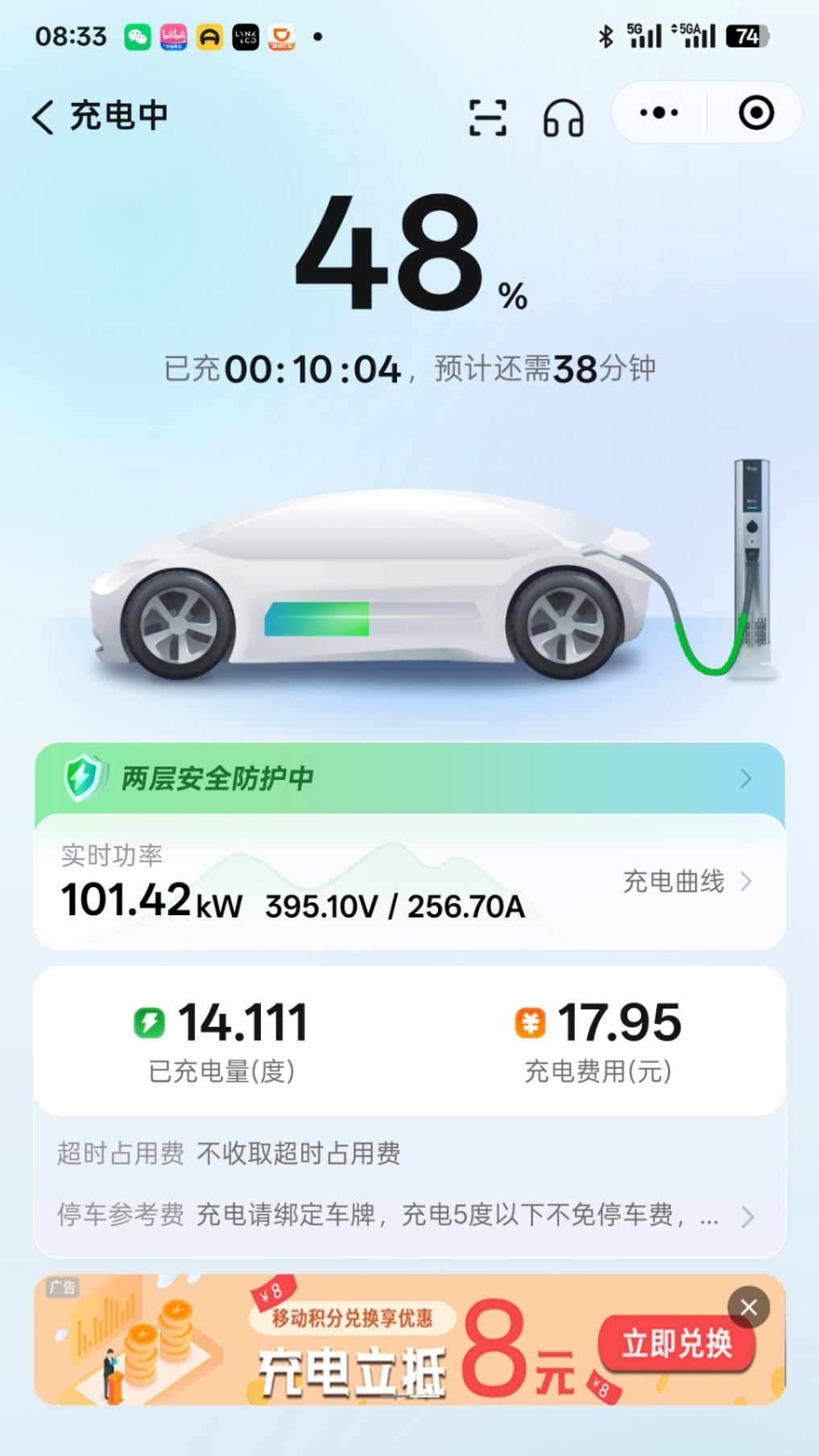This screenshot has height=1456, width=819.
Task: Expand the 停车参考费 parking fee details
Action: coord(746,1216)
